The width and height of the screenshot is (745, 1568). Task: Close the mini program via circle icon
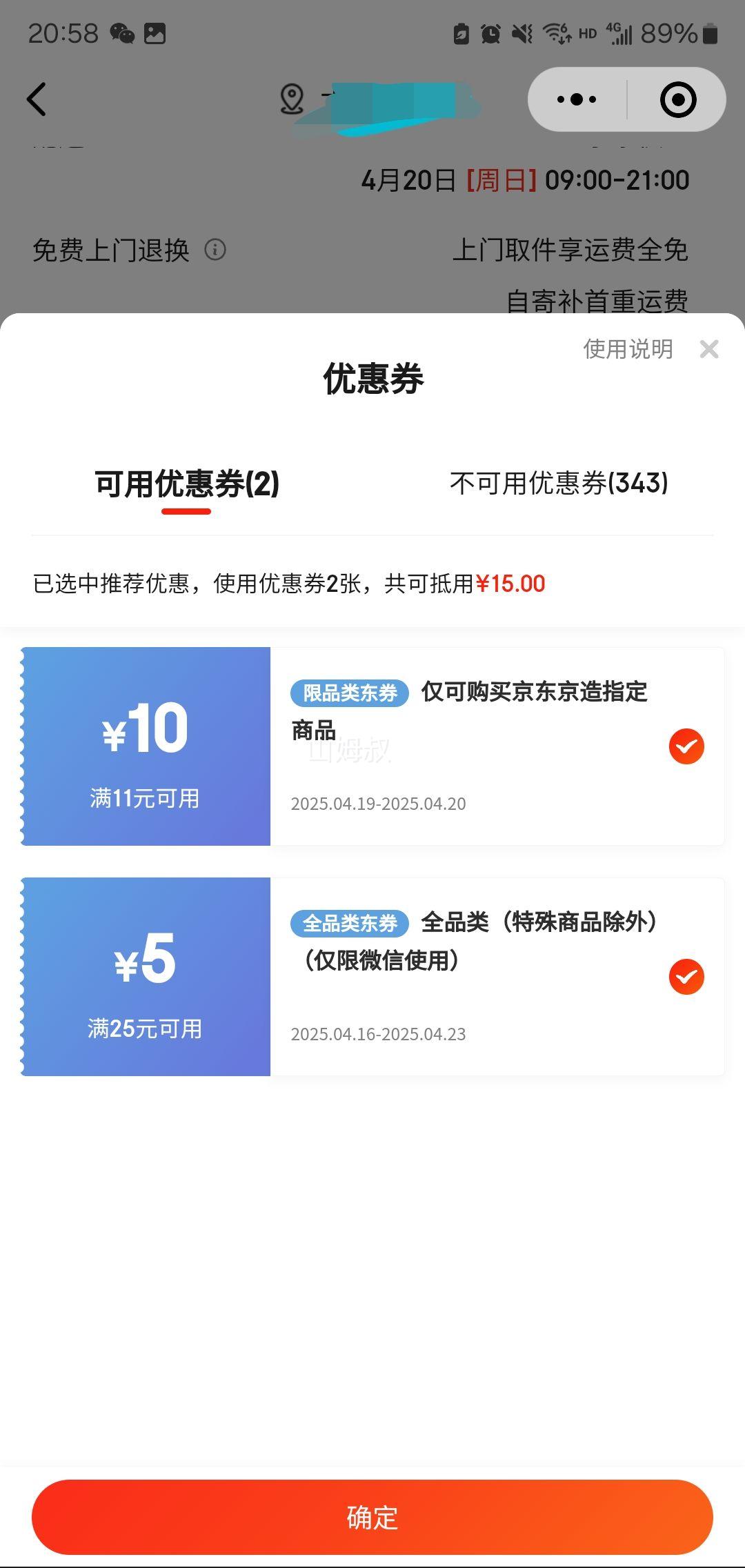click(x=678, y=99)
